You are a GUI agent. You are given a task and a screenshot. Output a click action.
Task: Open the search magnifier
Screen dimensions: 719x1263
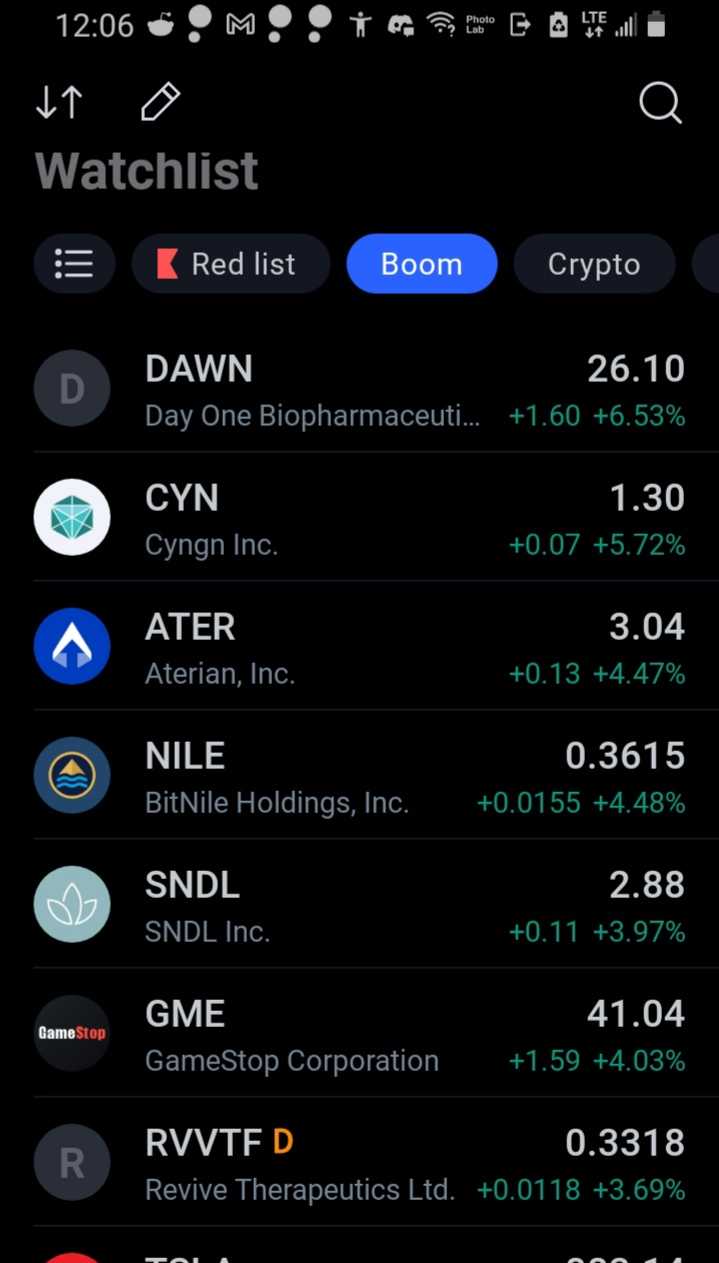click(x=660, y=102)
